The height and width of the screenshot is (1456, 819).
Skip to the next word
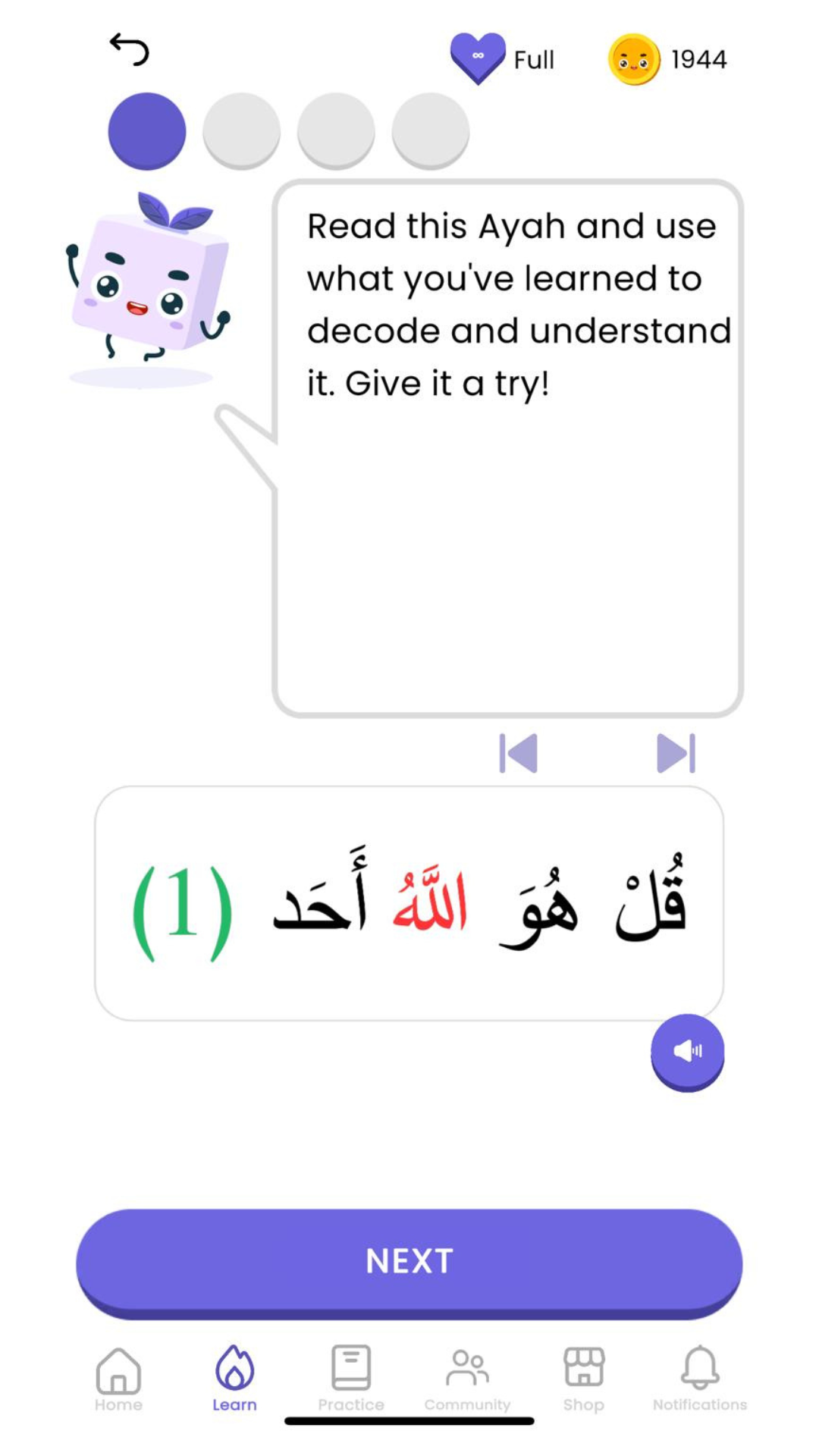click(x=676, y=753)
